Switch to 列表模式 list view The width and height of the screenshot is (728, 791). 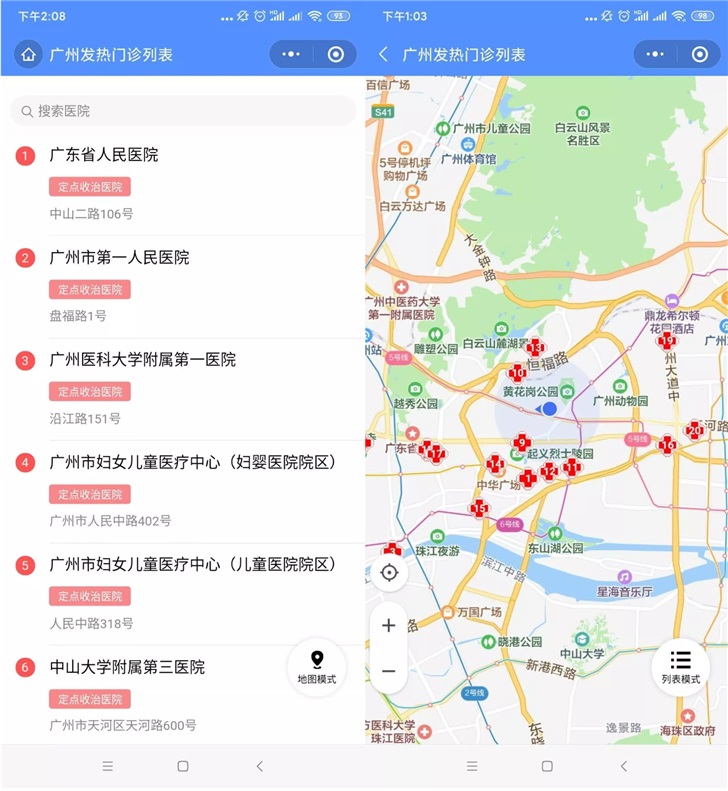[680, 667]
